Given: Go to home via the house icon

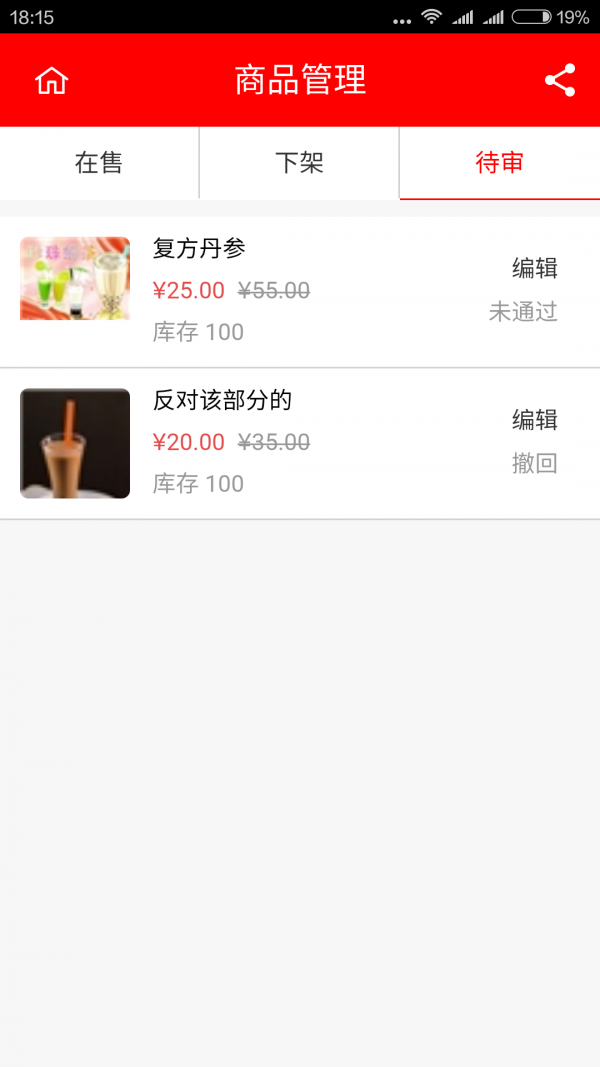Looking at the screenshot, I should point(51,81).
